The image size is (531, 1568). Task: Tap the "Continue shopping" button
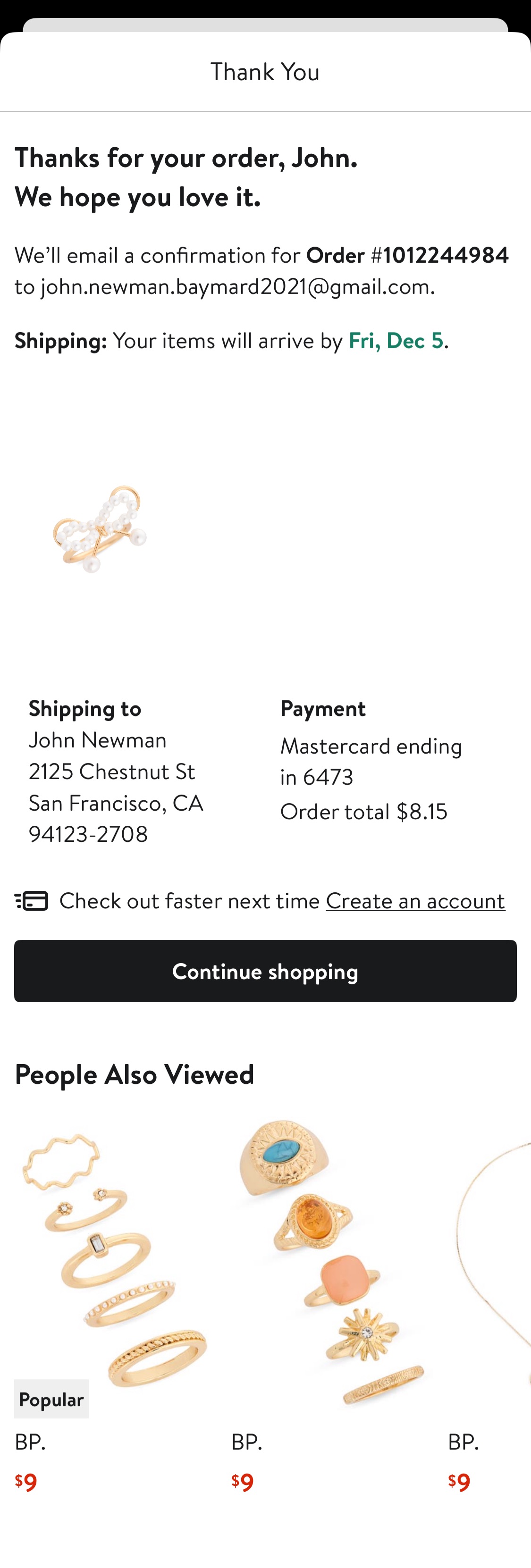pos(265,971)
